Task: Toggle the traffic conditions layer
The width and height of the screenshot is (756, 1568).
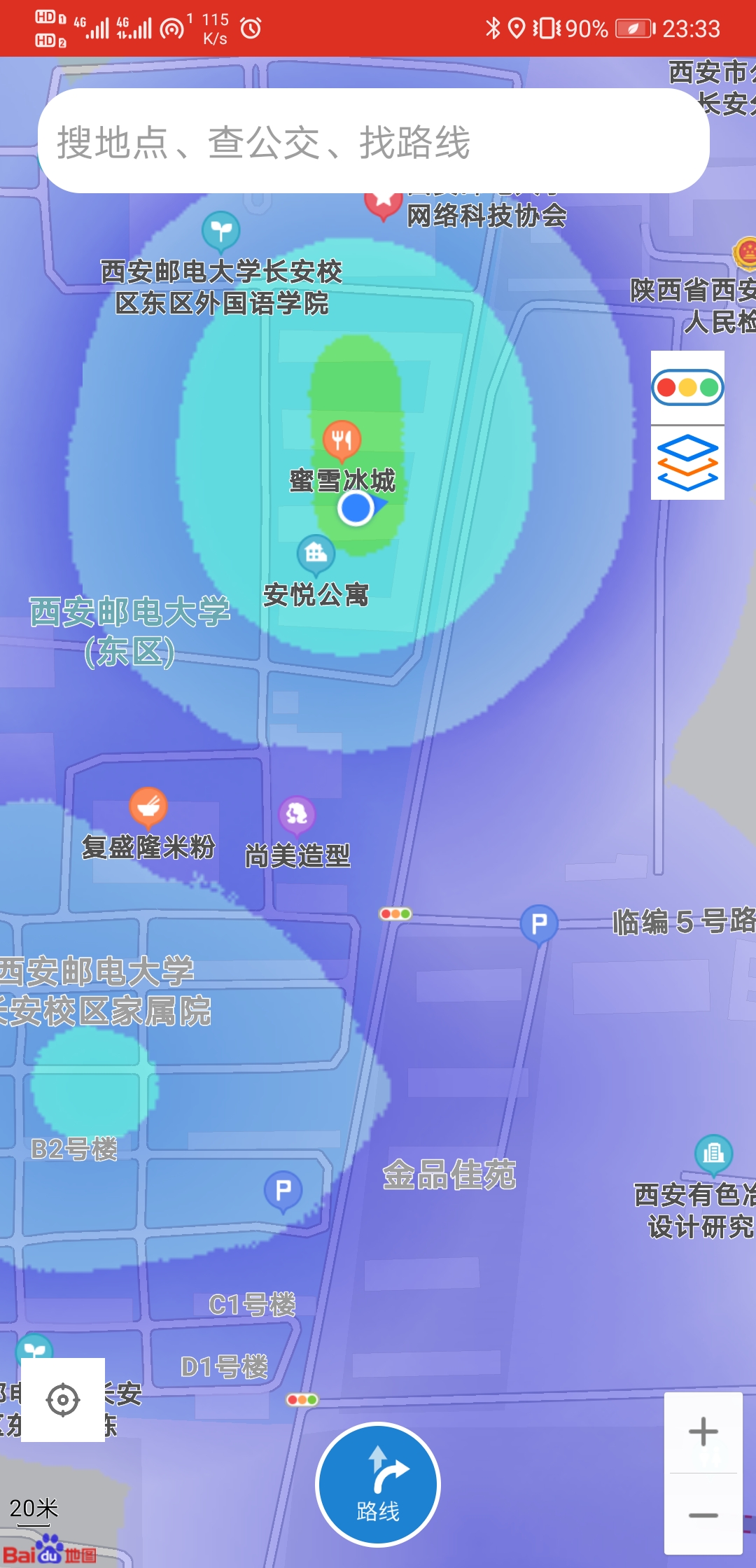Action: pos(687,387)
